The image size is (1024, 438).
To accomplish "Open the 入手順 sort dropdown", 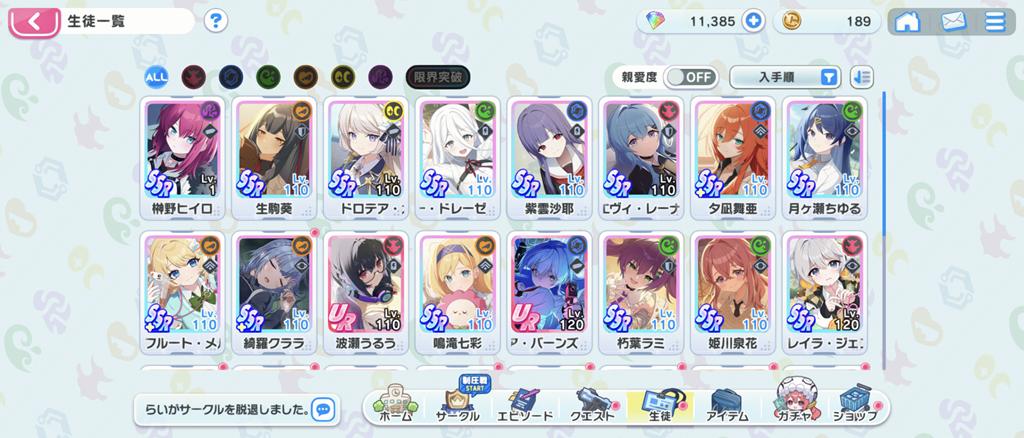I will pyautogui.click(x=785, y=77).
